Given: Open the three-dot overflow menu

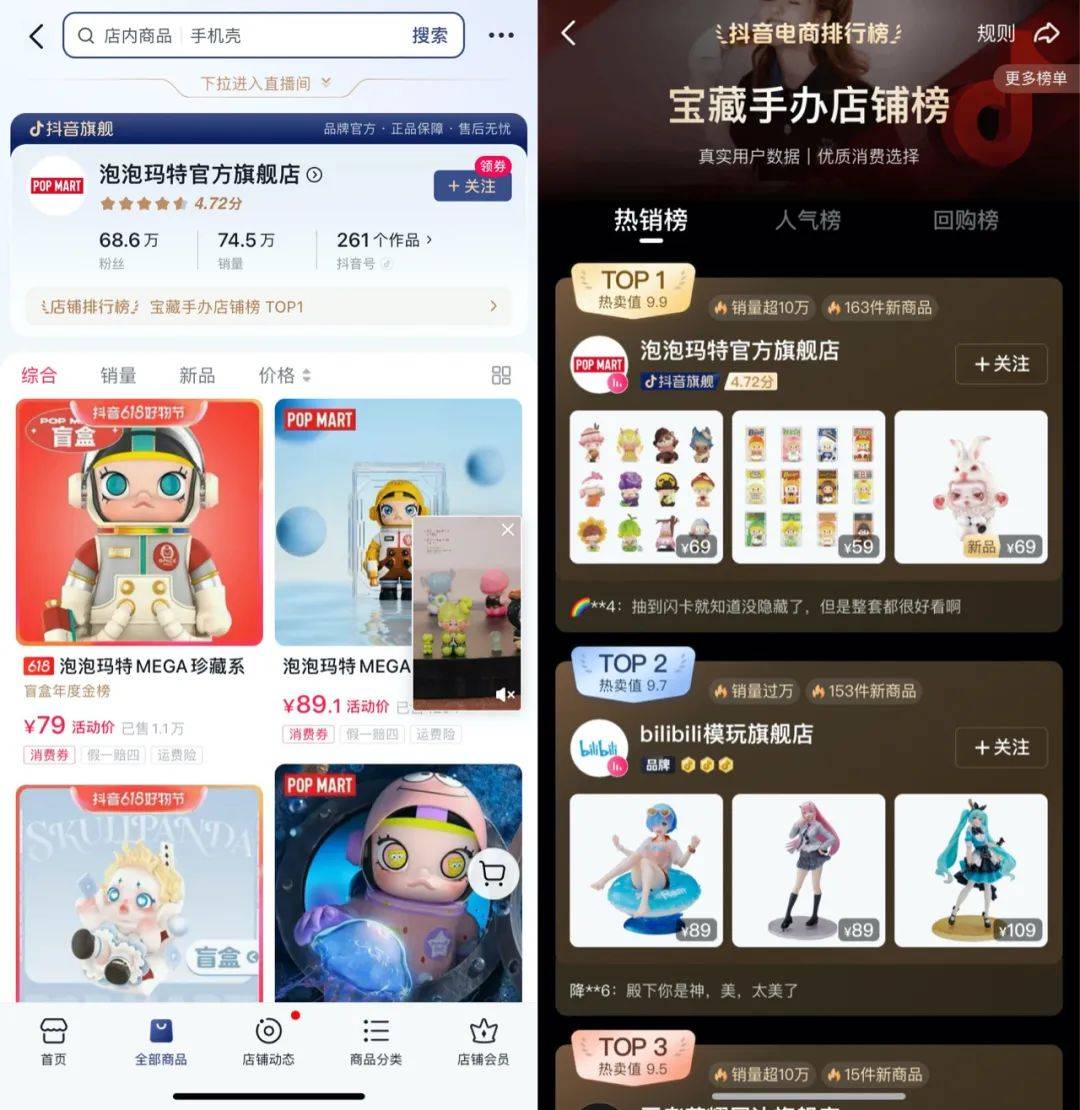Looking at the screenshot, I should click(x=501, y=36).
